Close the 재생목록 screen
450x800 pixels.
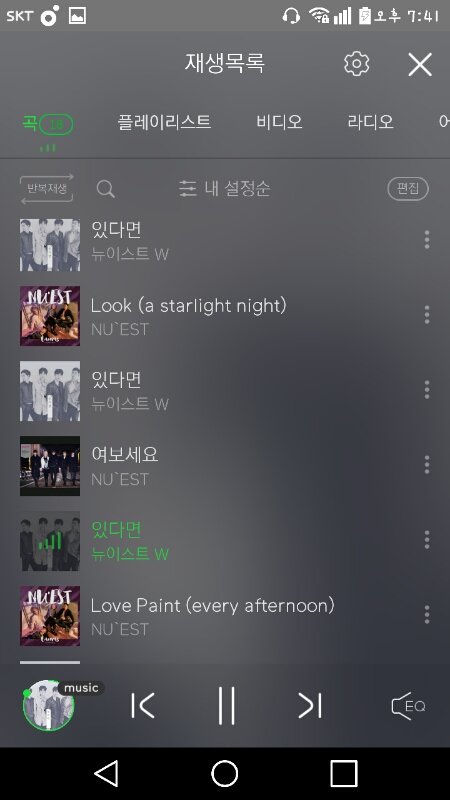coord(420,64)
